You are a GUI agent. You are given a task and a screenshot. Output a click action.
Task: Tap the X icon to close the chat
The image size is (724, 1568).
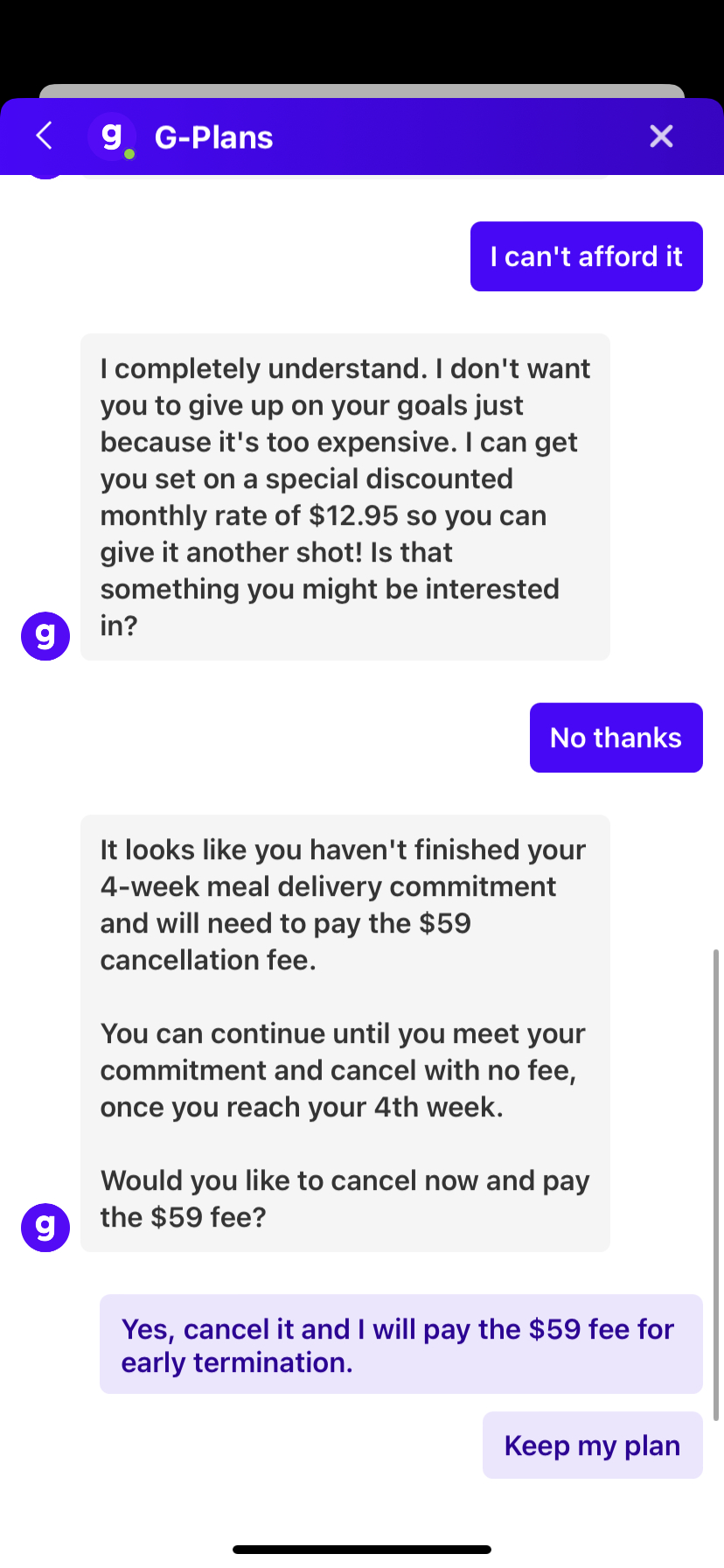click(661, 136)
